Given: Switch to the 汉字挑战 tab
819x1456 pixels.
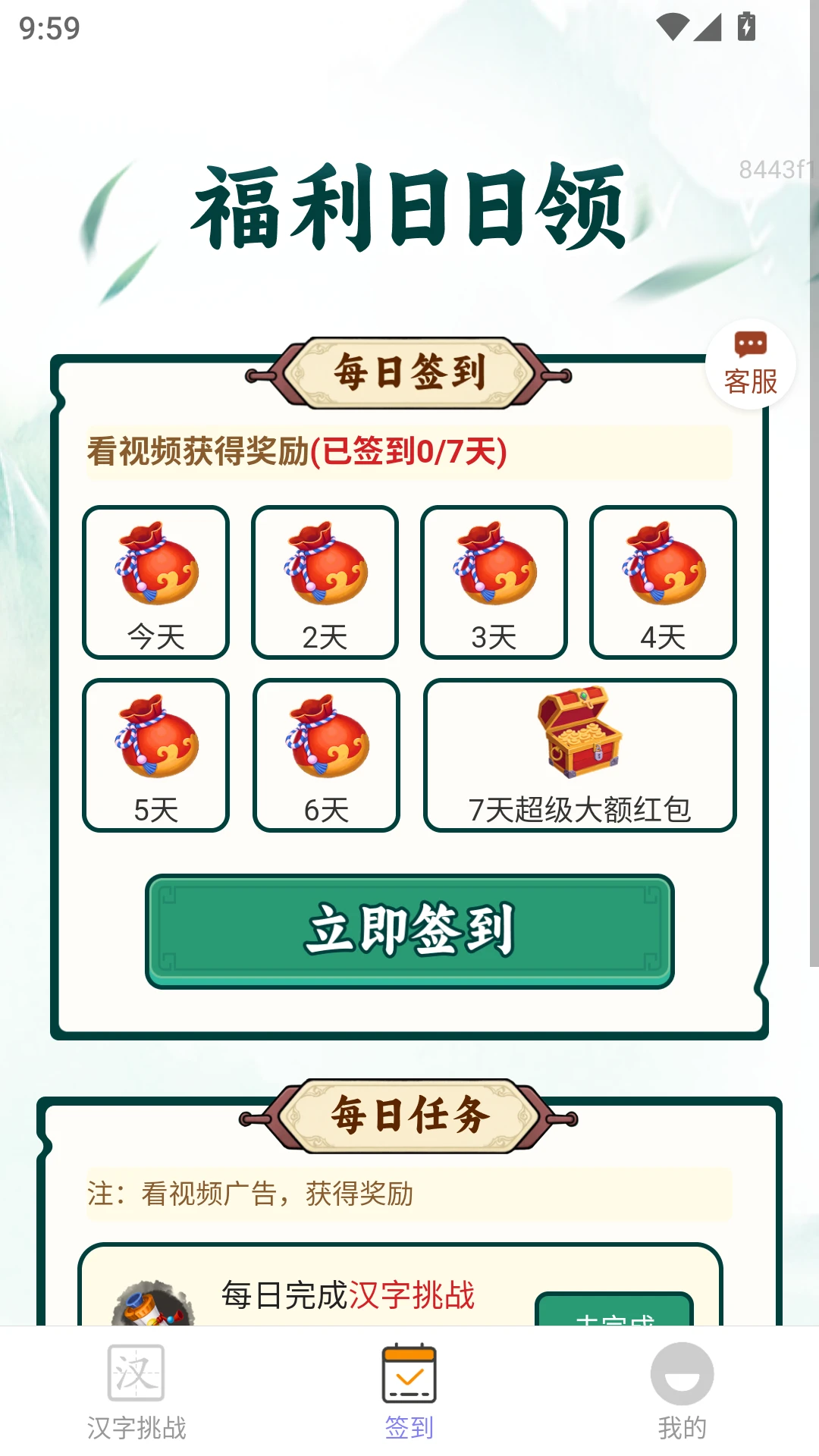Looking at the screenshot, I should [136, 1392].
